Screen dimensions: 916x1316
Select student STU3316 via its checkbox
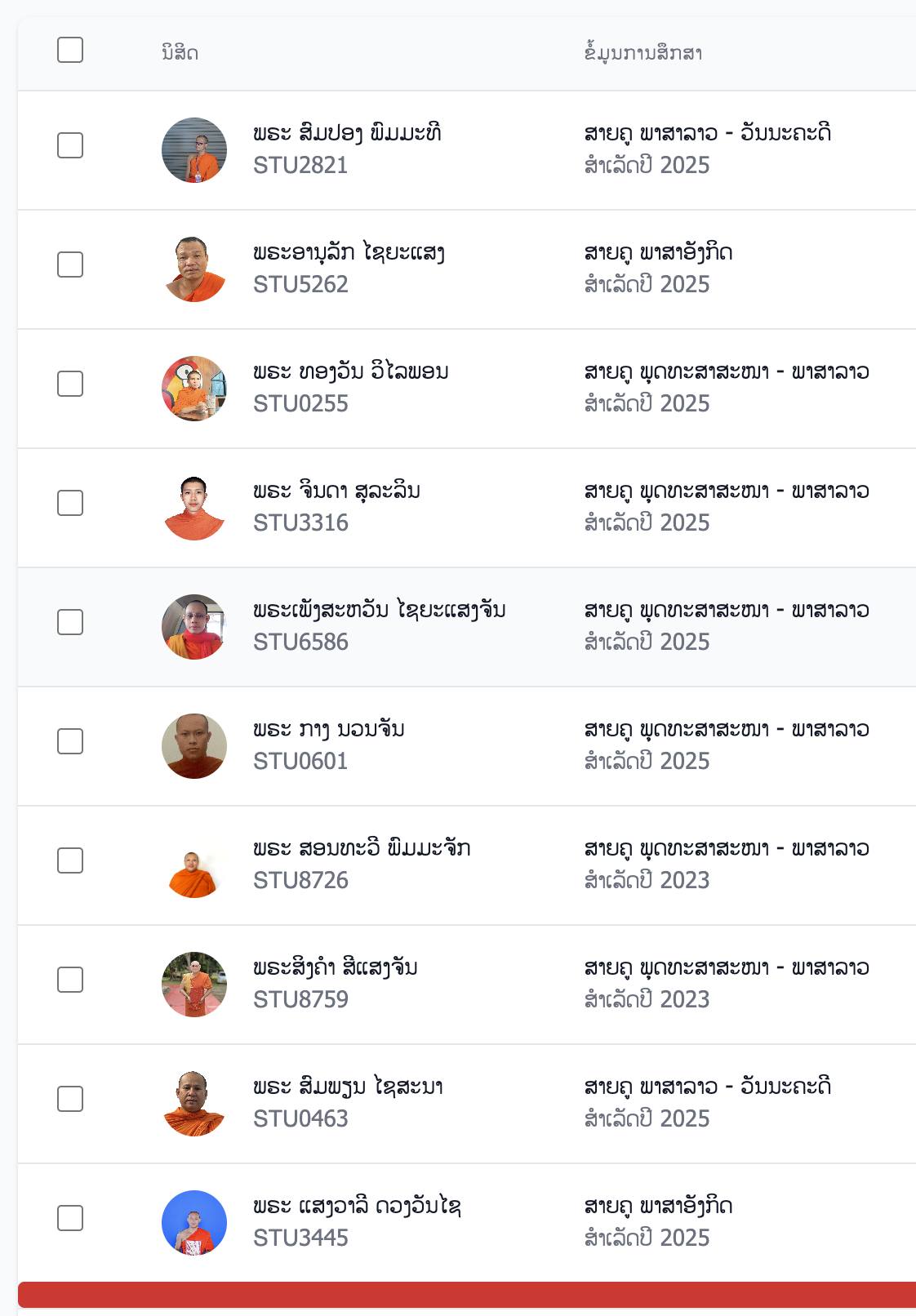[70, 503]
